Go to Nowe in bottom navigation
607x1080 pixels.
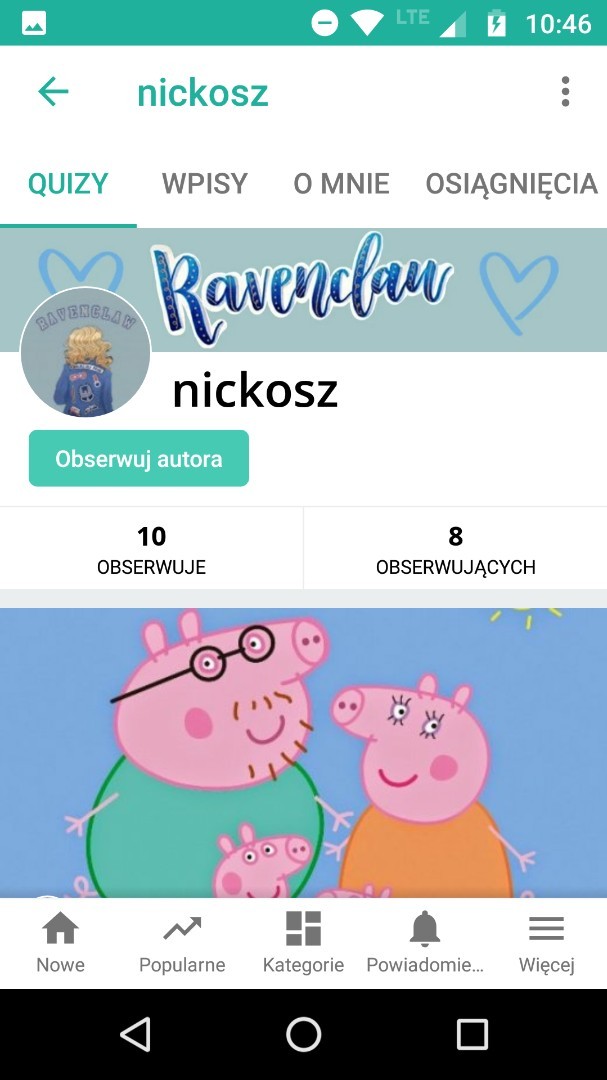[x=60, y=943]
